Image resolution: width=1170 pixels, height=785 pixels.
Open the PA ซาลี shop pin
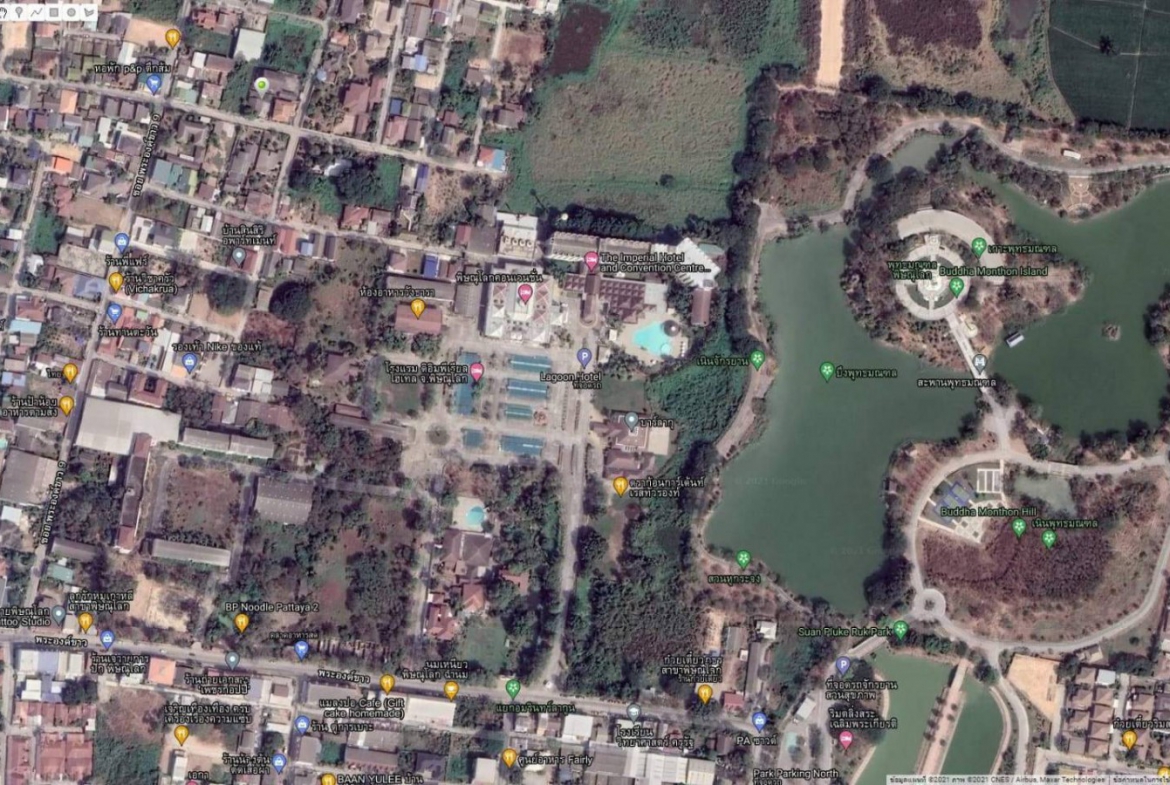(x=759, y=721)
